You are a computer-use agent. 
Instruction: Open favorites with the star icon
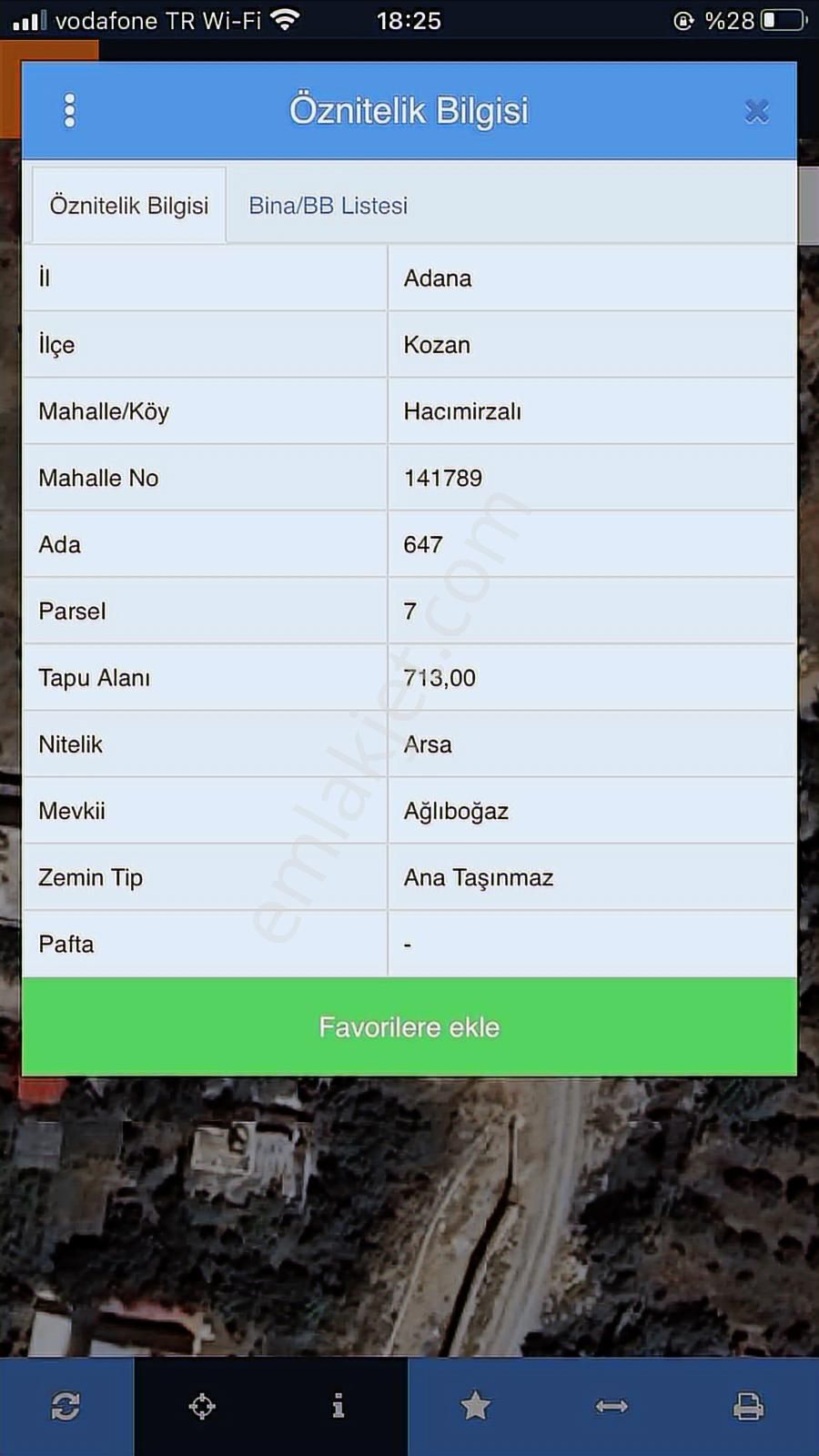[475, 1406]
